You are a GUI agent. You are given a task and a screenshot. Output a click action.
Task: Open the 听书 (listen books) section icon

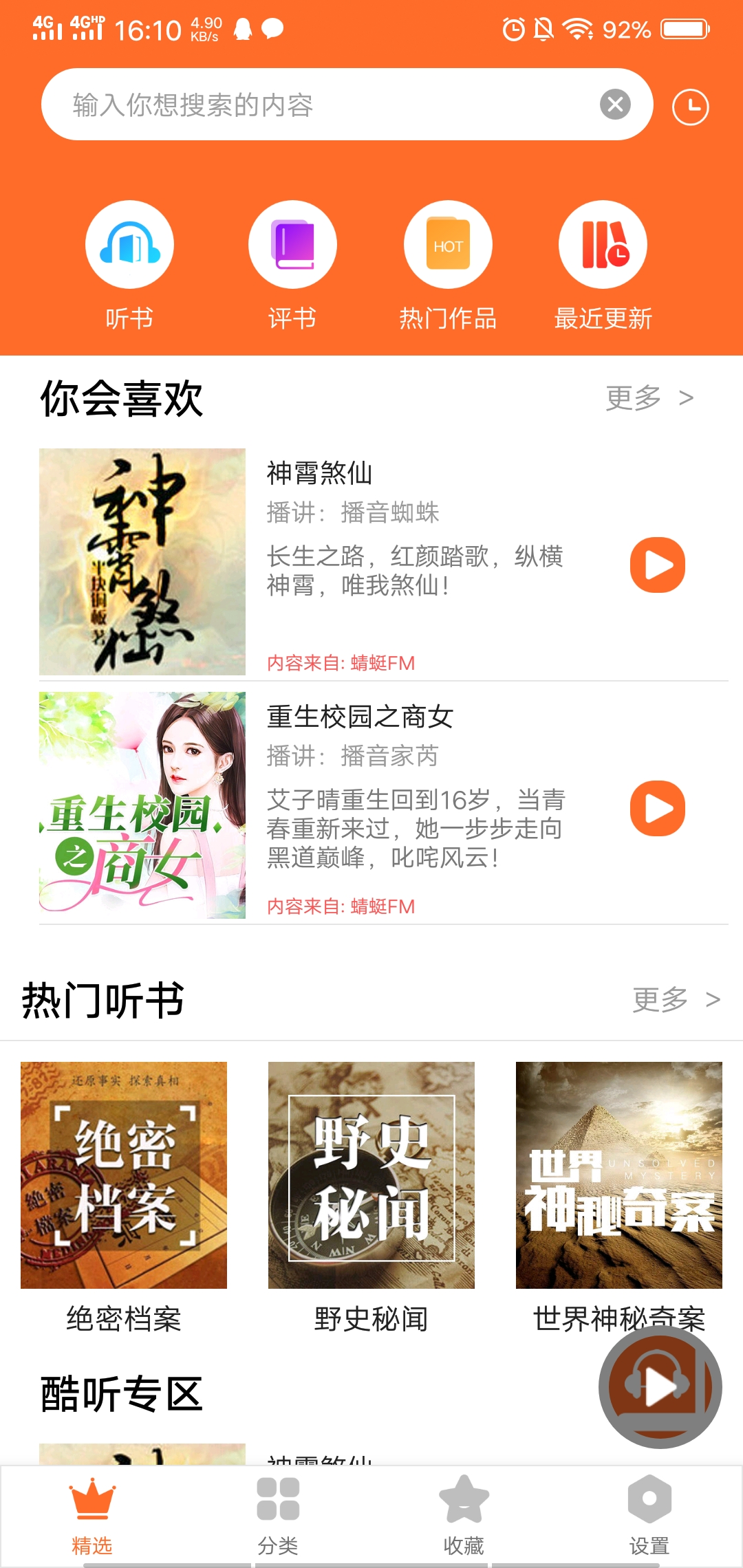click(129, 244)
